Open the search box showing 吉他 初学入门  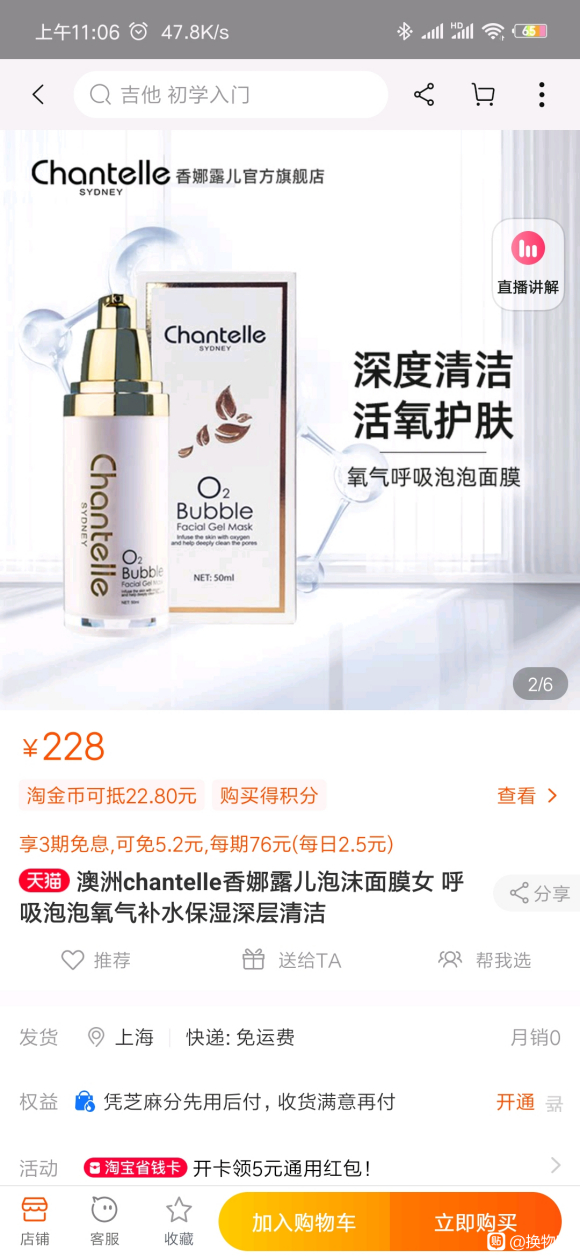click(x=231, y=95)
